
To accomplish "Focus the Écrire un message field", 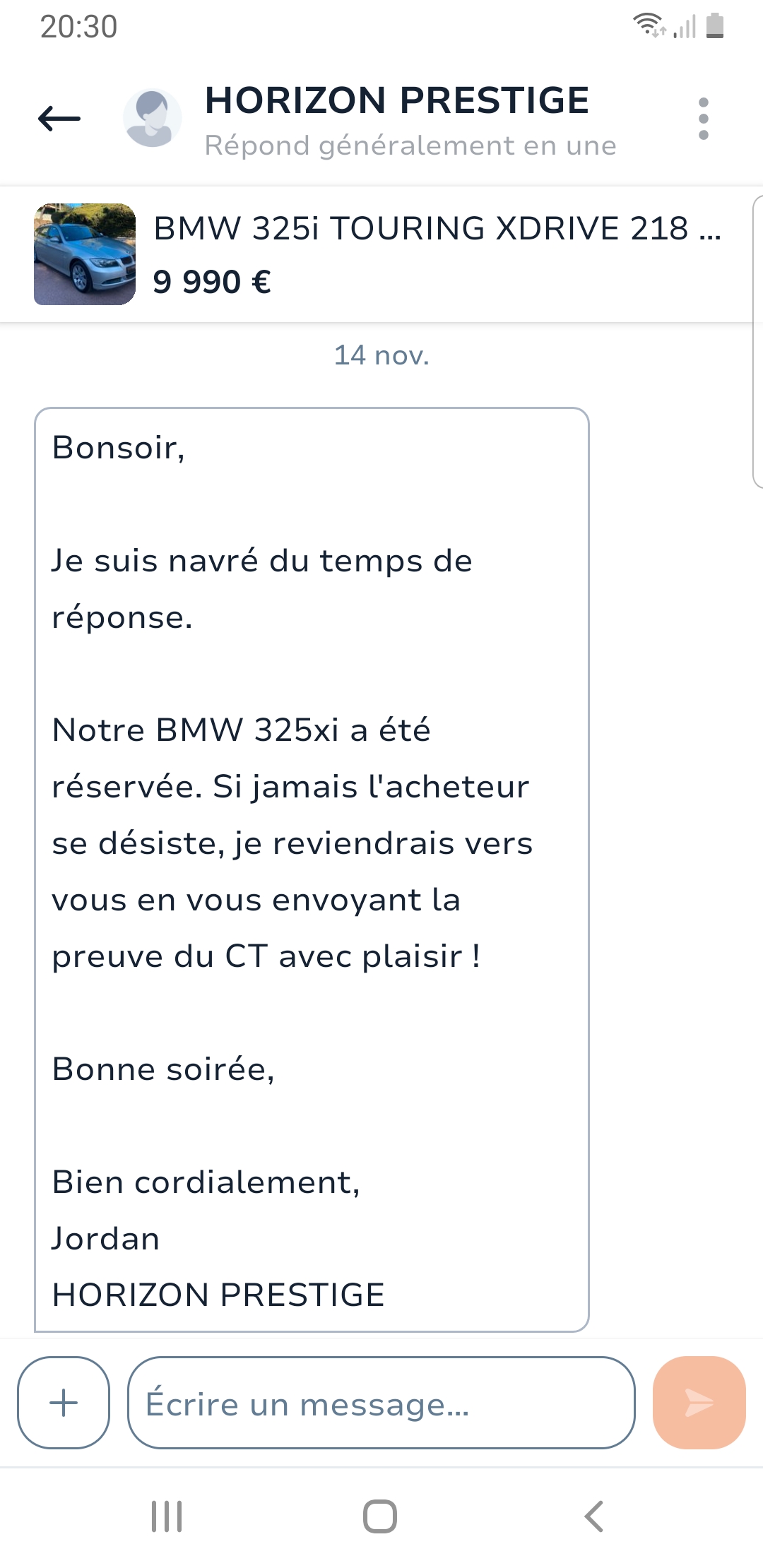I will (x=381, y=1402).
